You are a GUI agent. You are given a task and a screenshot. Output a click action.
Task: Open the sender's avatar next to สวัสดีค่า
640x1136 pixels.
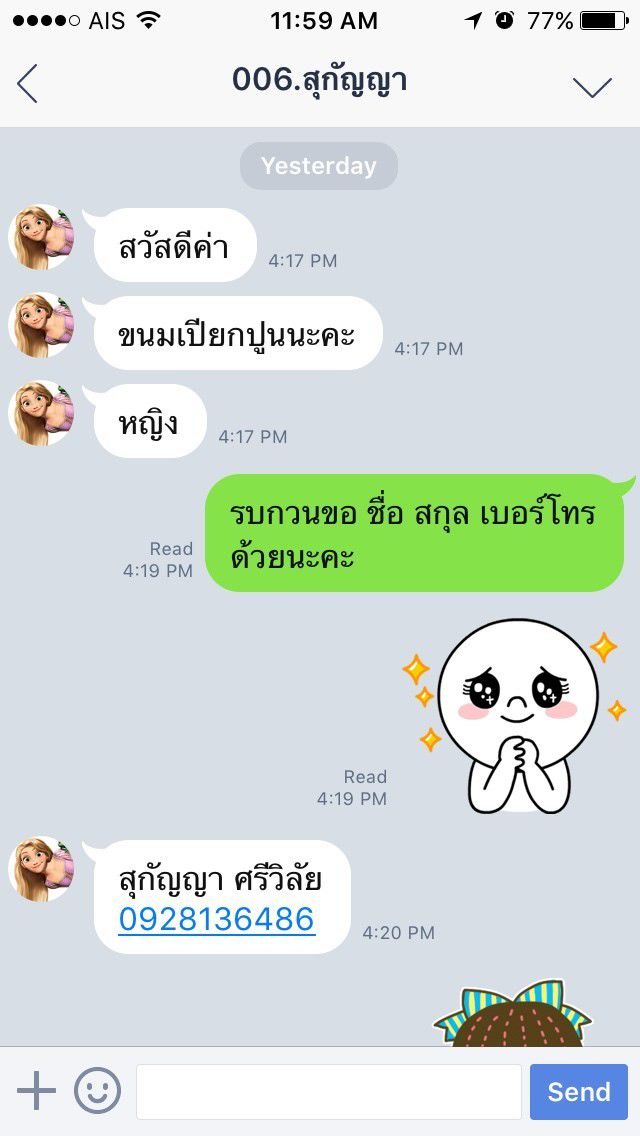pos(41,237)
